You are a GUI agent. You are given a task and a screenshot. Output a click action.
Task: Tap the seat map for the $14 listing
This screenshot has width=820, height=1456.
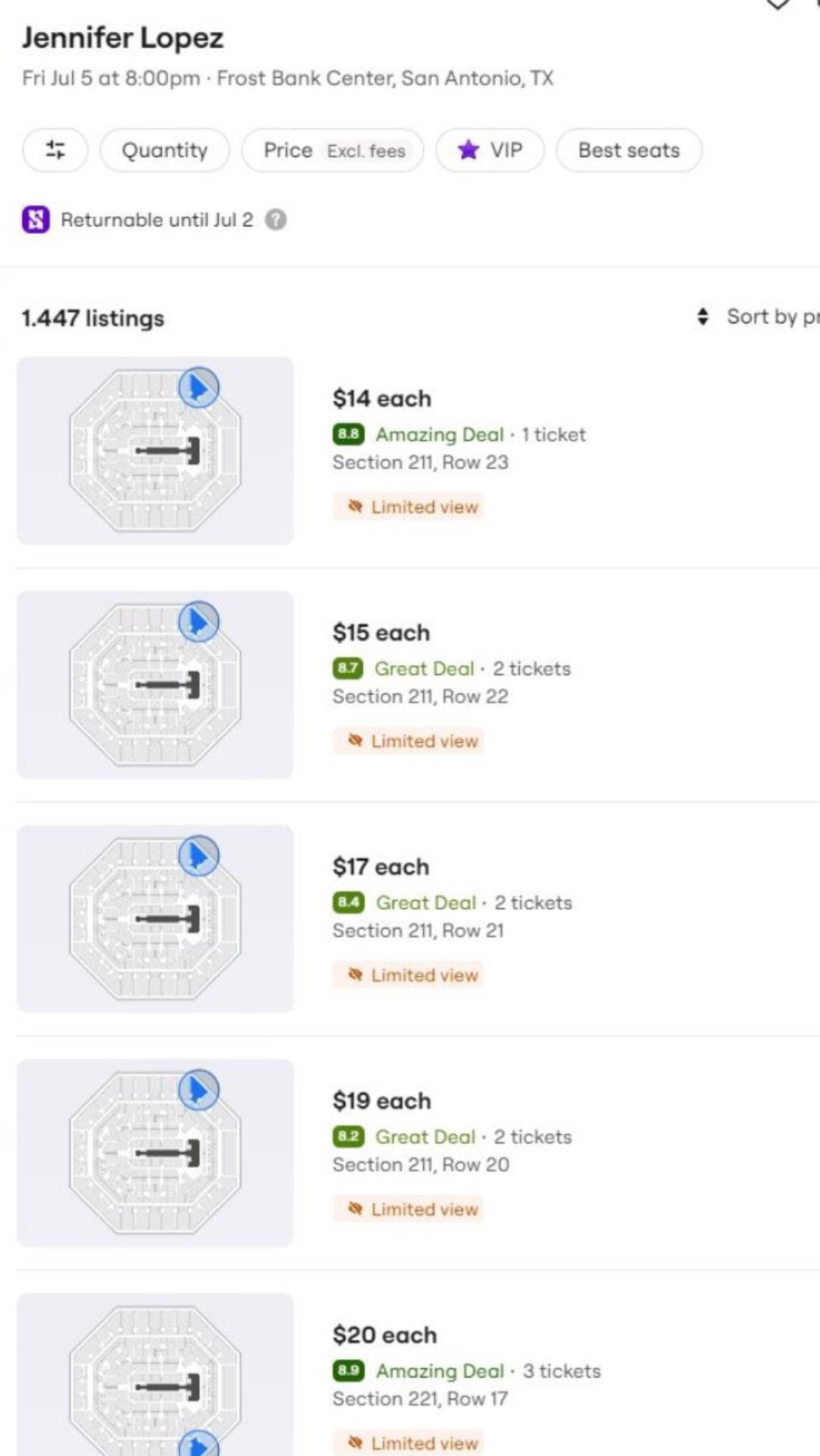(155, 451)
